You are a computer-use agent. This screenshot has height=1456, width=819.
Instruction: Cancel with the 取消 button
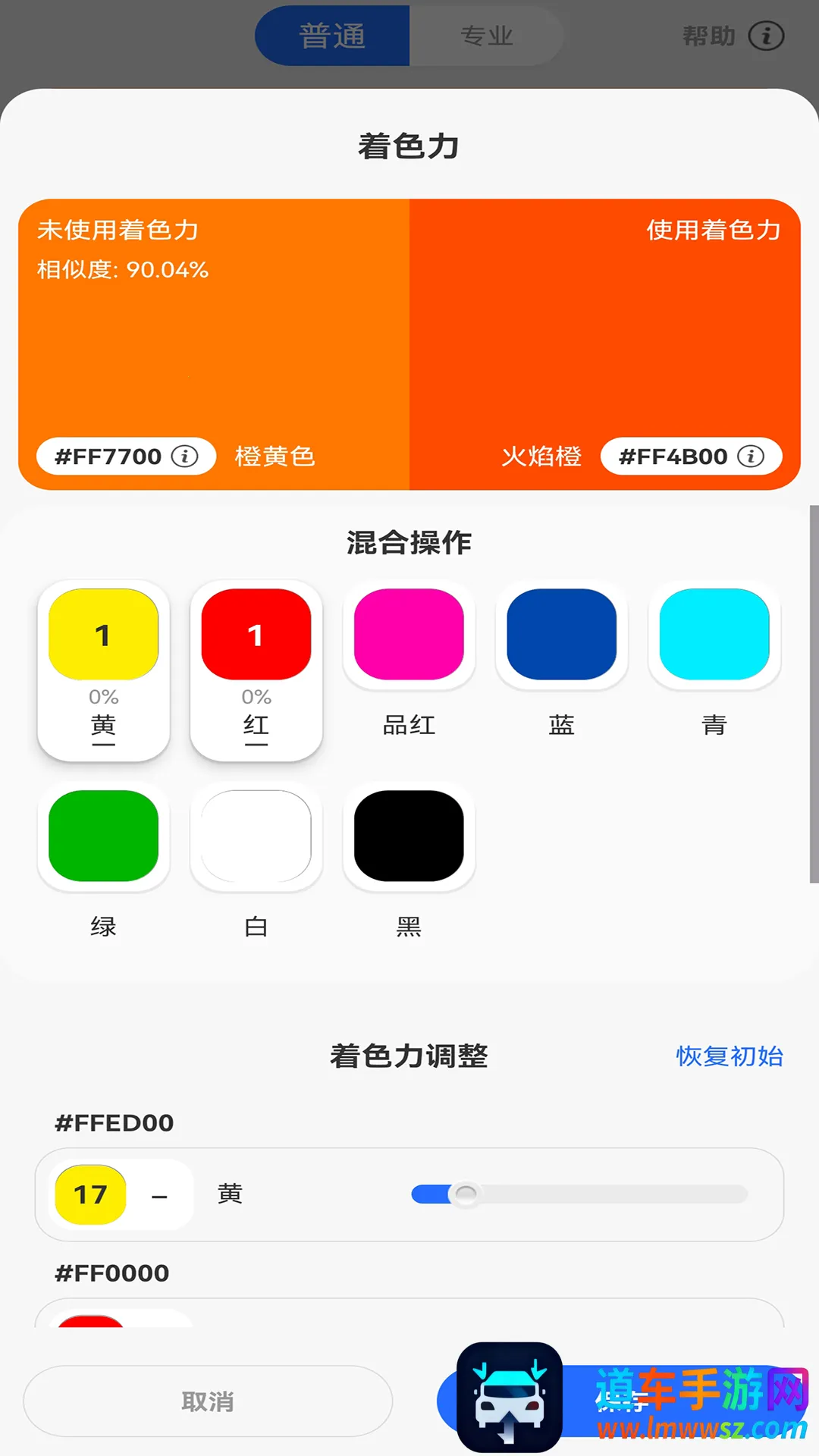208,1401
